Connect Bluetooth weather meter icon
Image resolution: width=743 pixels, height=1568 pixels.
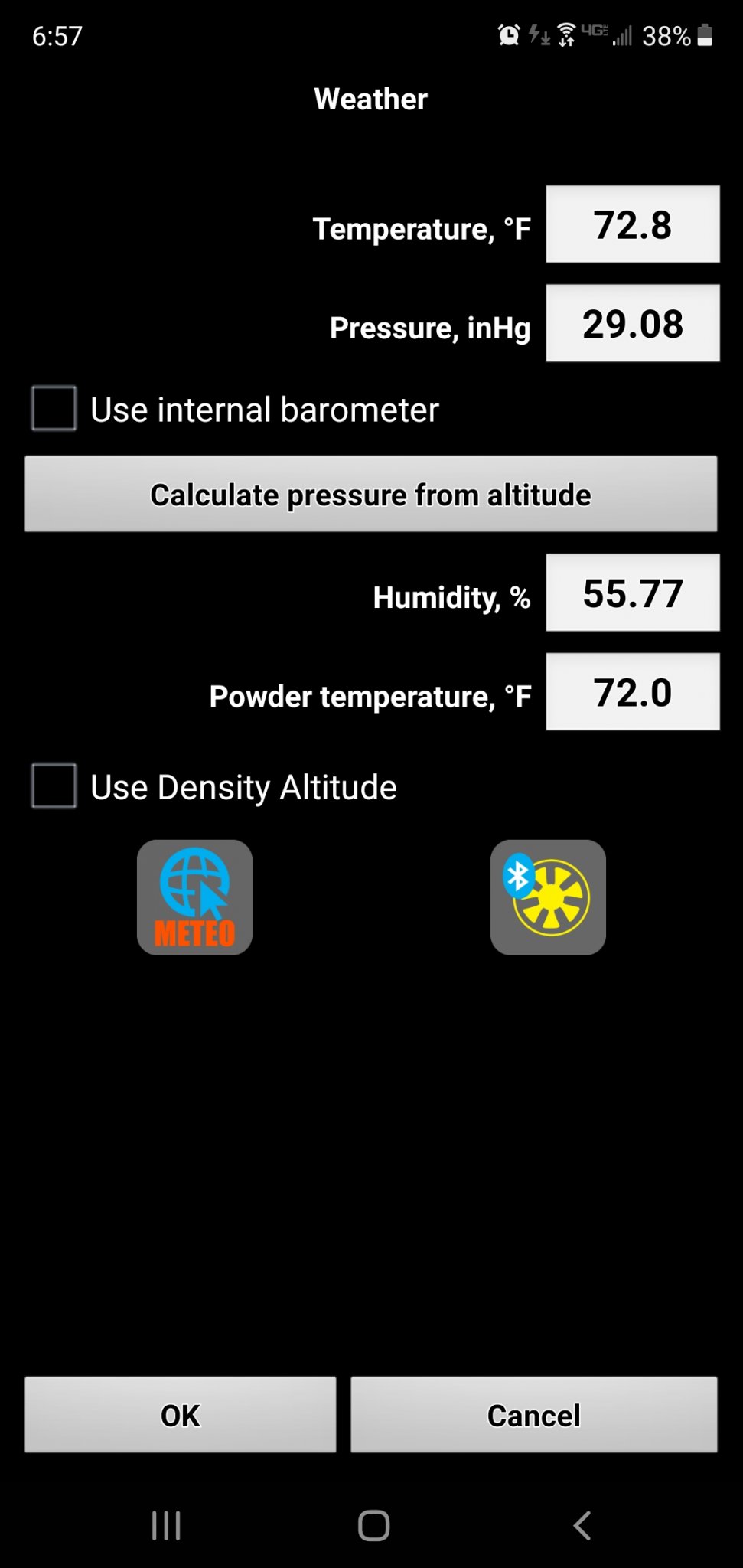pos(548,897)
